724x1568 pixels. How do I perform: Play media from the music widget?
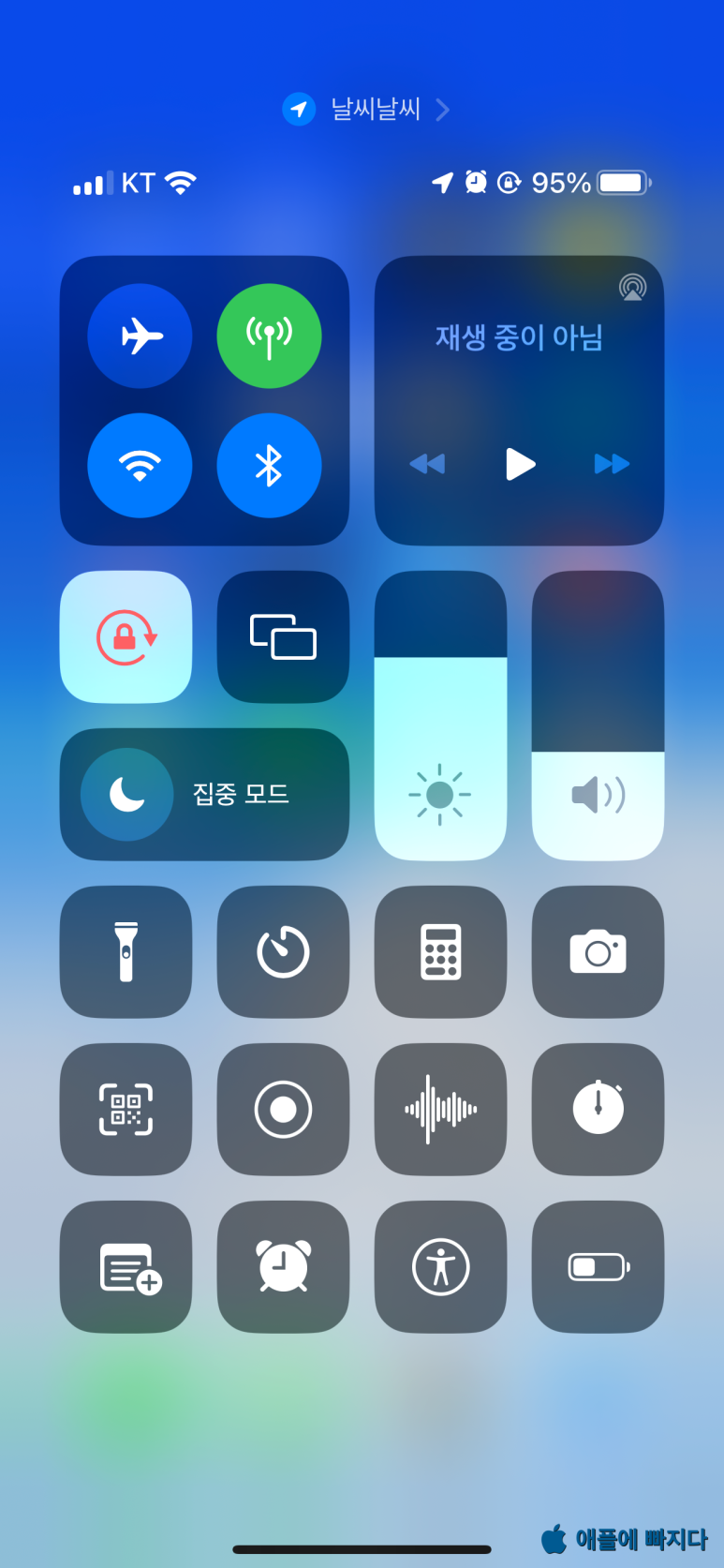(520, 464)
